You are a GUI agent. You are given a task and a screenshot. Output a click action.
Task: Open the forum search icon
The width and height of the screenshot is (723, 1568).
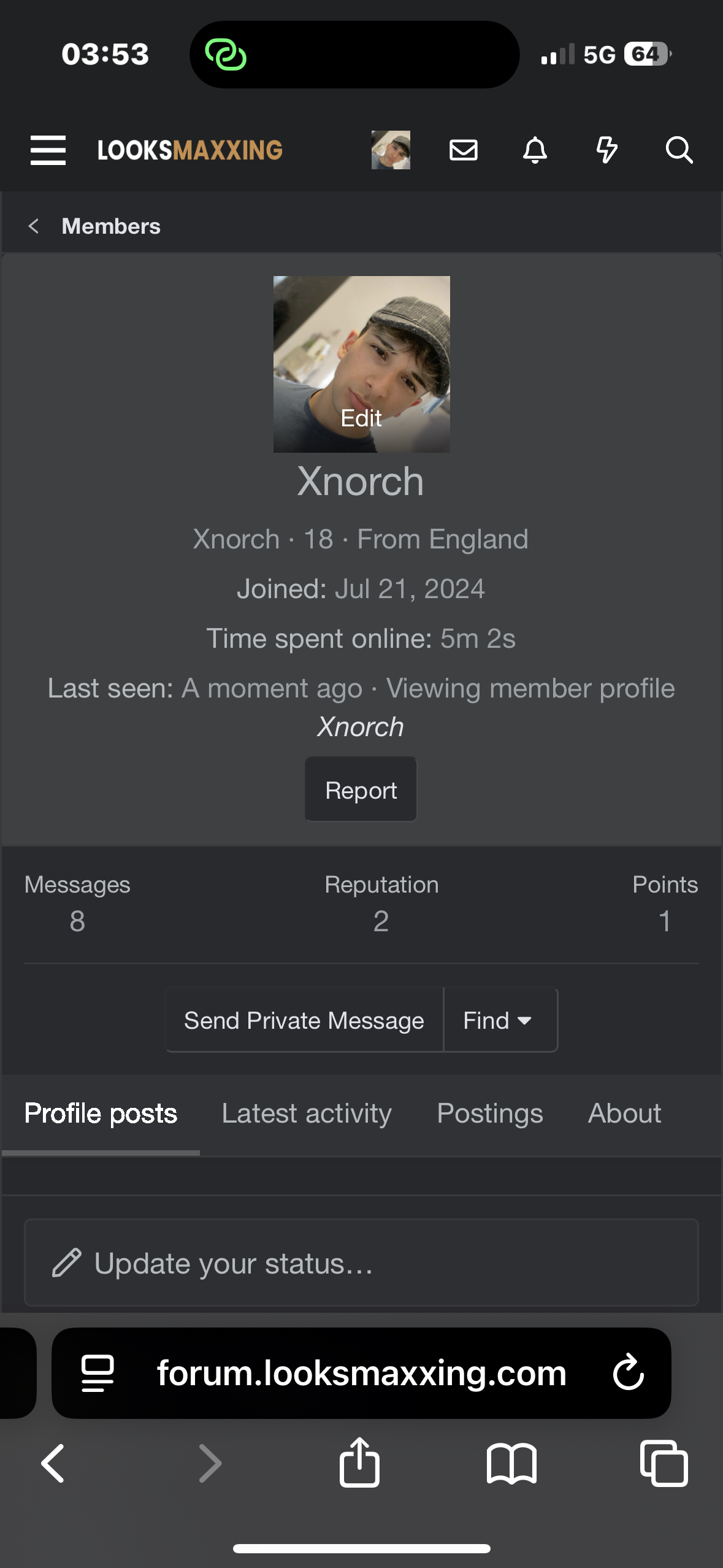[679, 150]
